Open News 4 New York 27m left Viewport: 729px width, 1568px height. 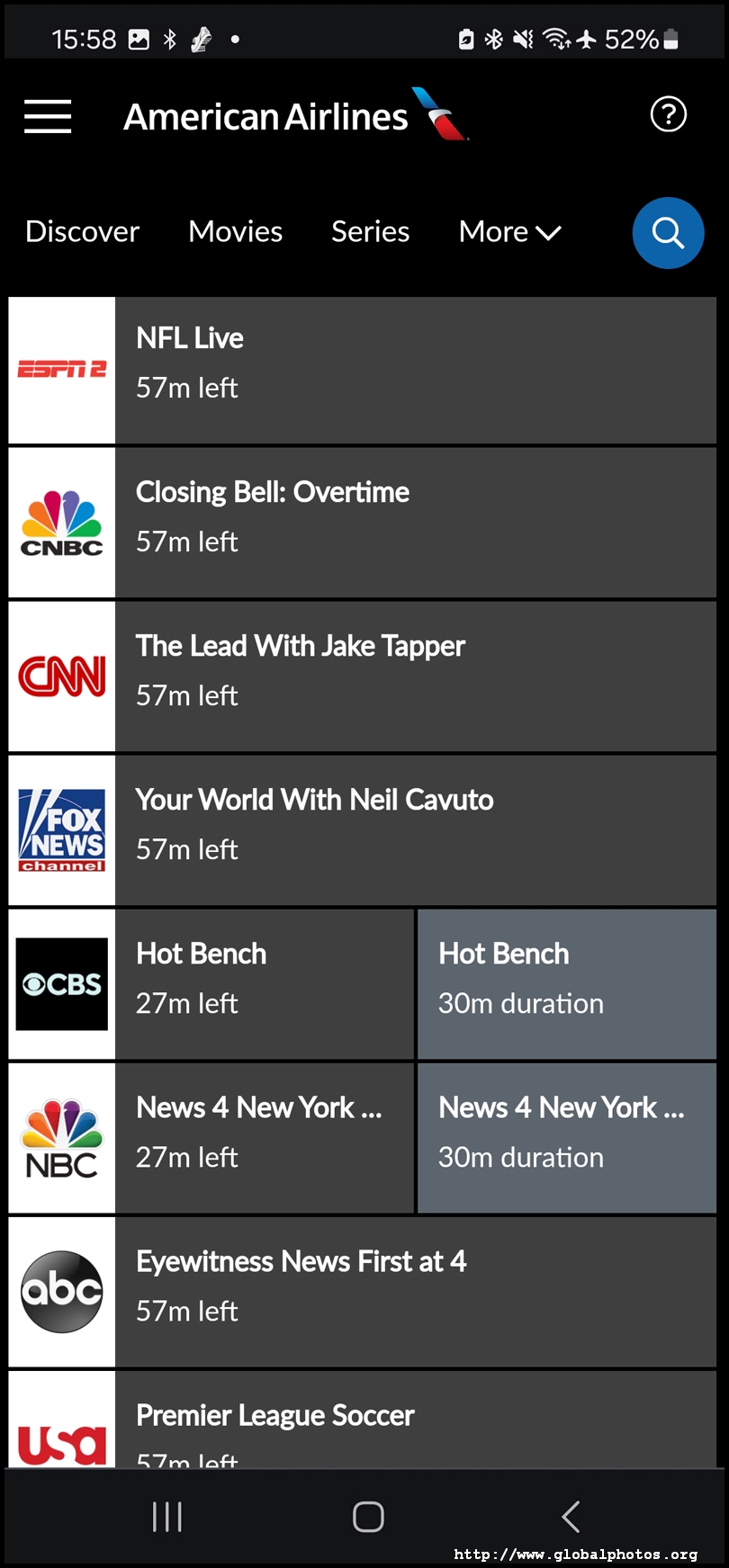click(263, 1138)
